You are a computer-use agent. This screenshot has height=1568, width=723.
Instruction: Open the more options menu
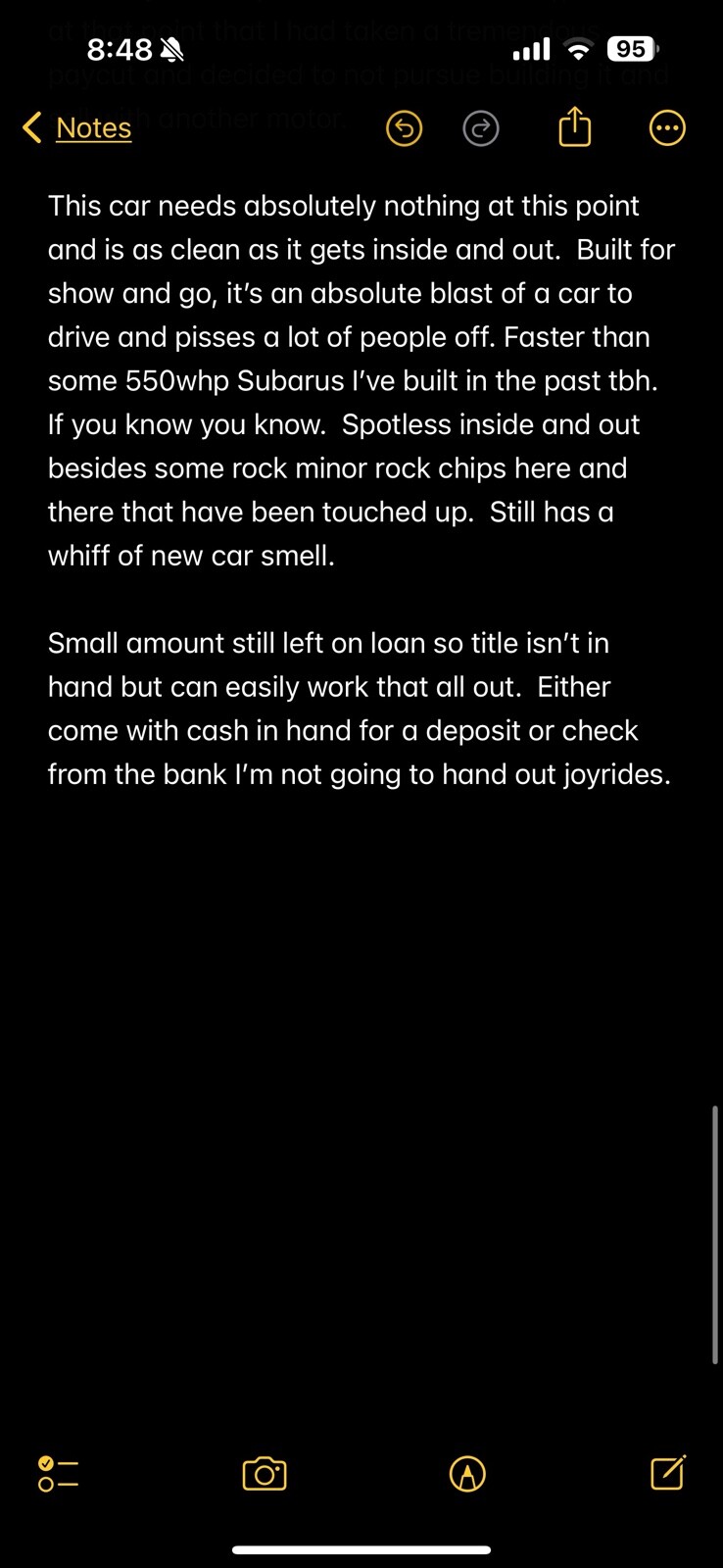667,128
